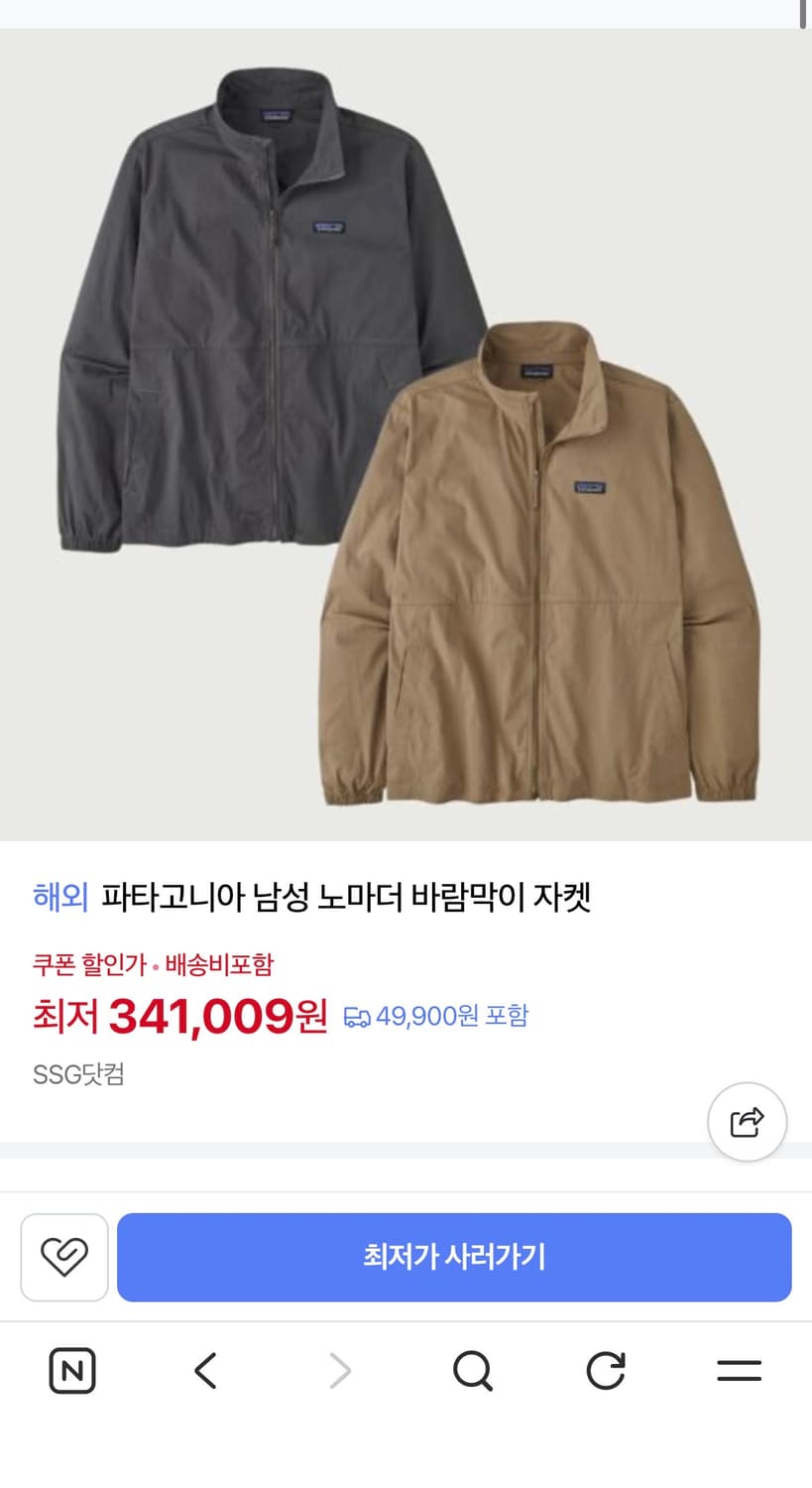Open the hamburger navigation menu
The height and width of the screenshot is (1488, 812).
tap(739, 1372)
